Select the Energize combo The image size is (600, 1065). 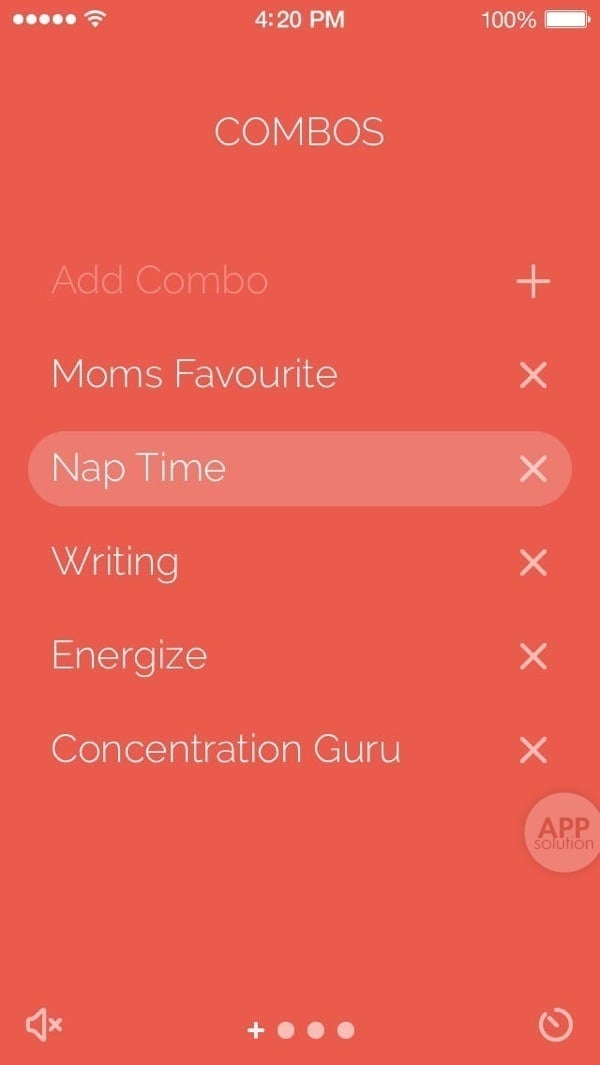(x=129, y=656)
